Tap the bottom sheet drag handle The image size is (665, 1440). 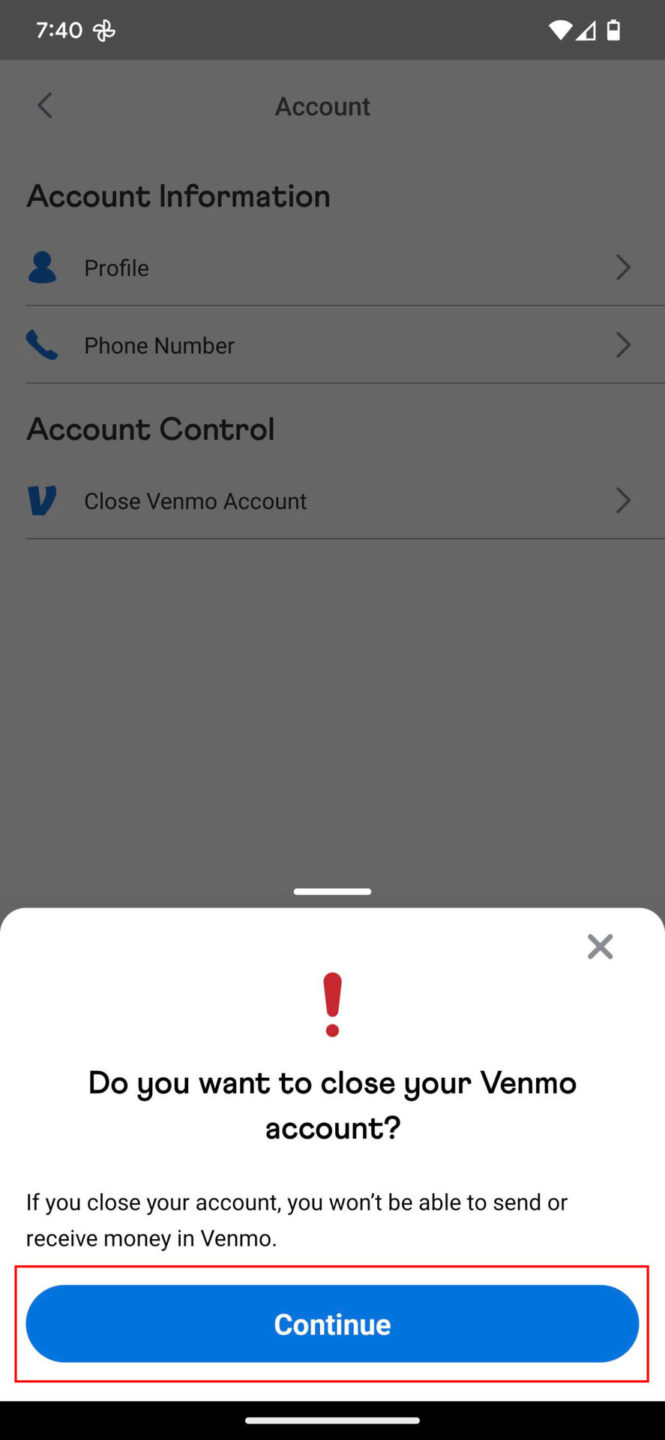[x=332, y=891]
